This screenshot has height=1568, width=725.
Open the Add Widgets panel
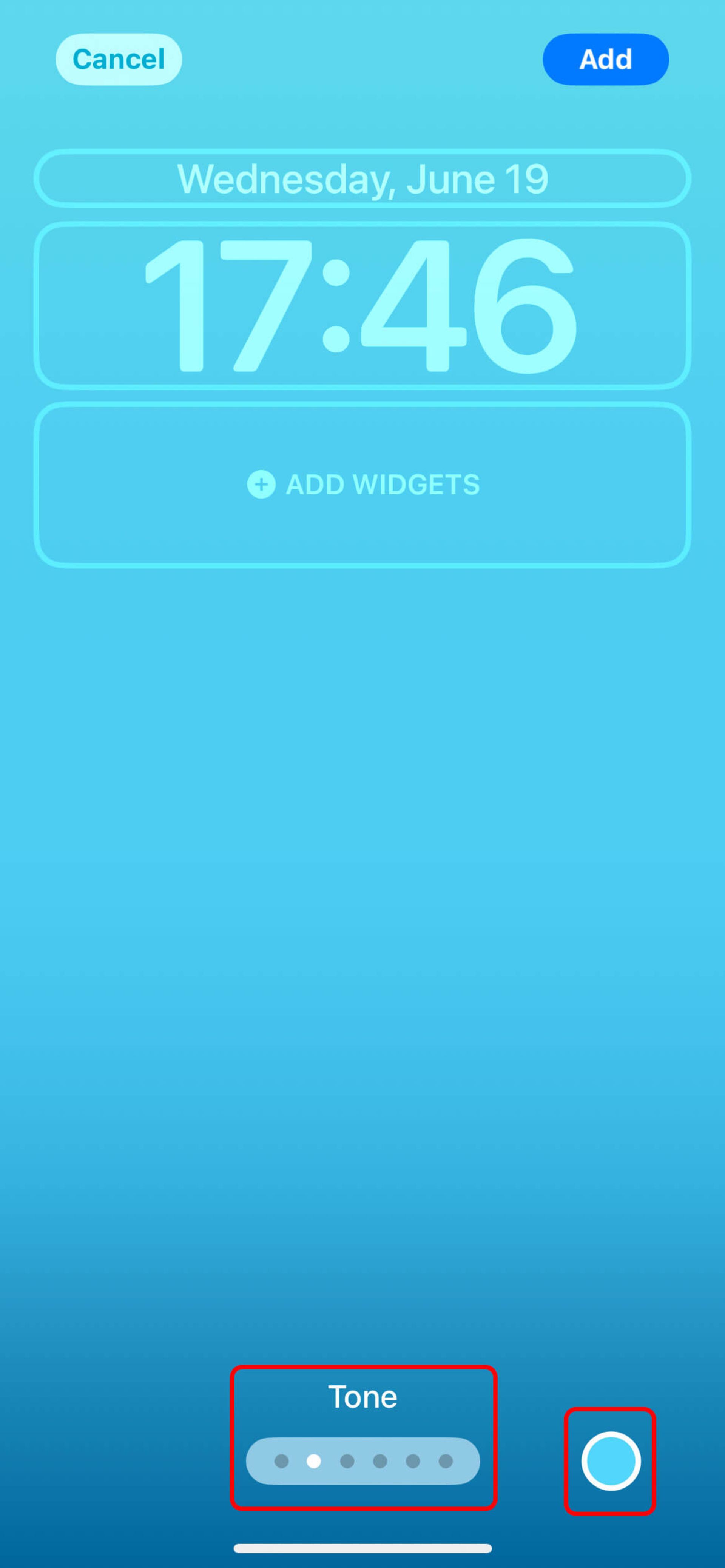click(x=362, y=485)
